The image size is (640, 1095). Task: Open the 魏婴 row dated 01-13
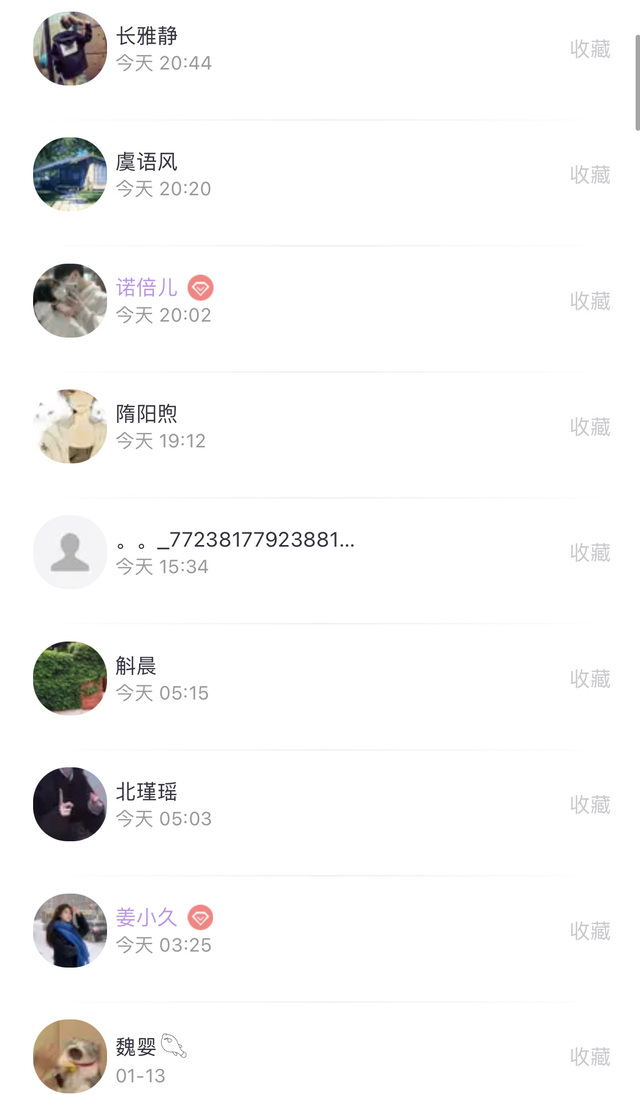tap(320, 1051)
